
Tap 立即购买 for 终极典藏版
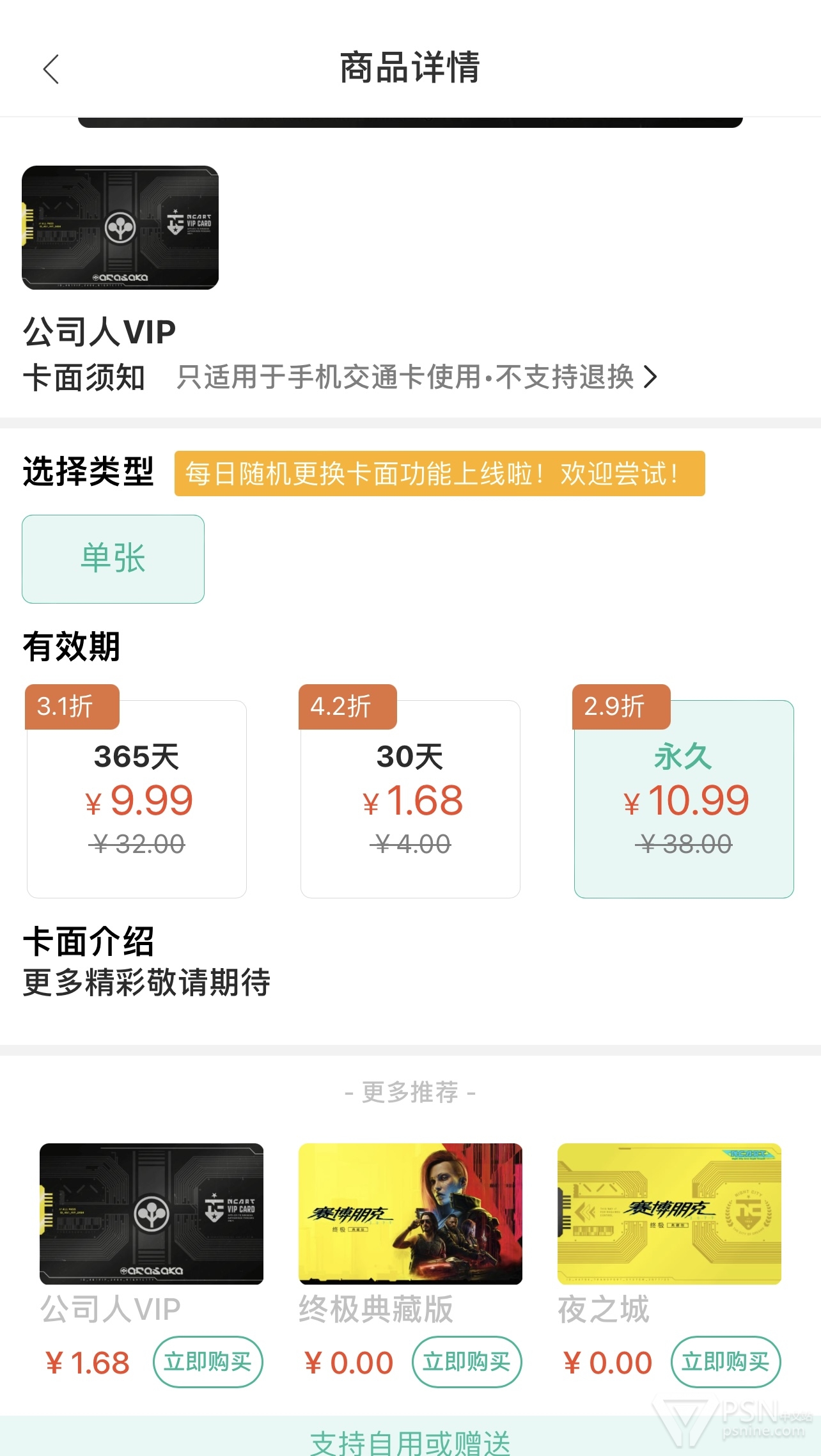(x=467, y=1361)
